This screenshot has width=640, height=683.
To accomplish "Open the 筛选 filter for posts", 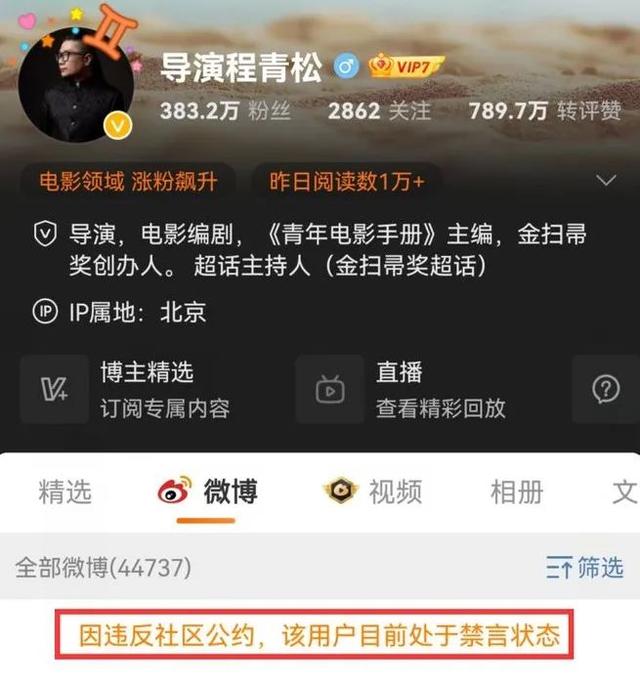I will click(x=585, y=568).
